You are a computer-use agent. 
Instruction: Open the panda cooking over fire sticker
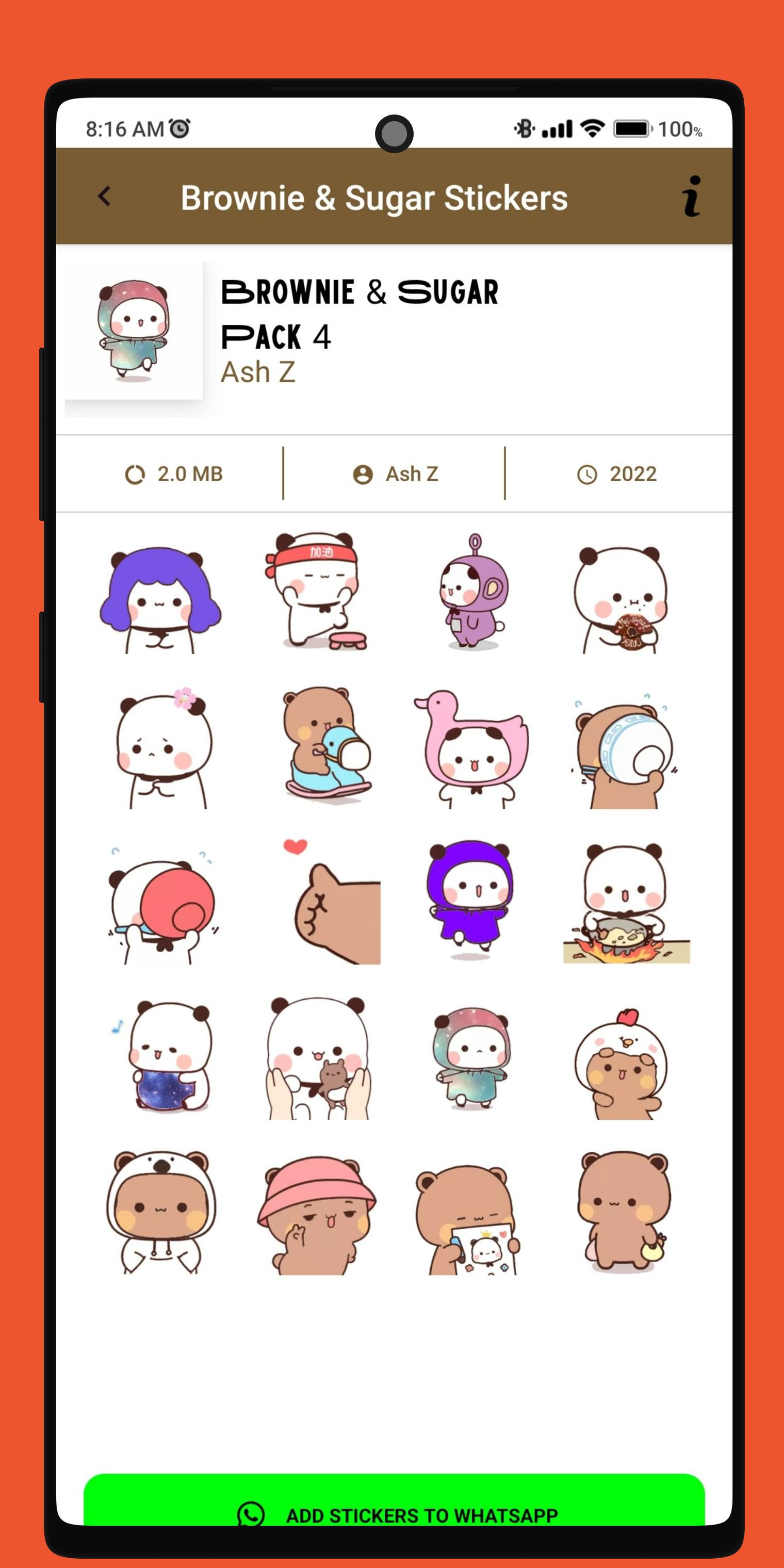point(626,903)
